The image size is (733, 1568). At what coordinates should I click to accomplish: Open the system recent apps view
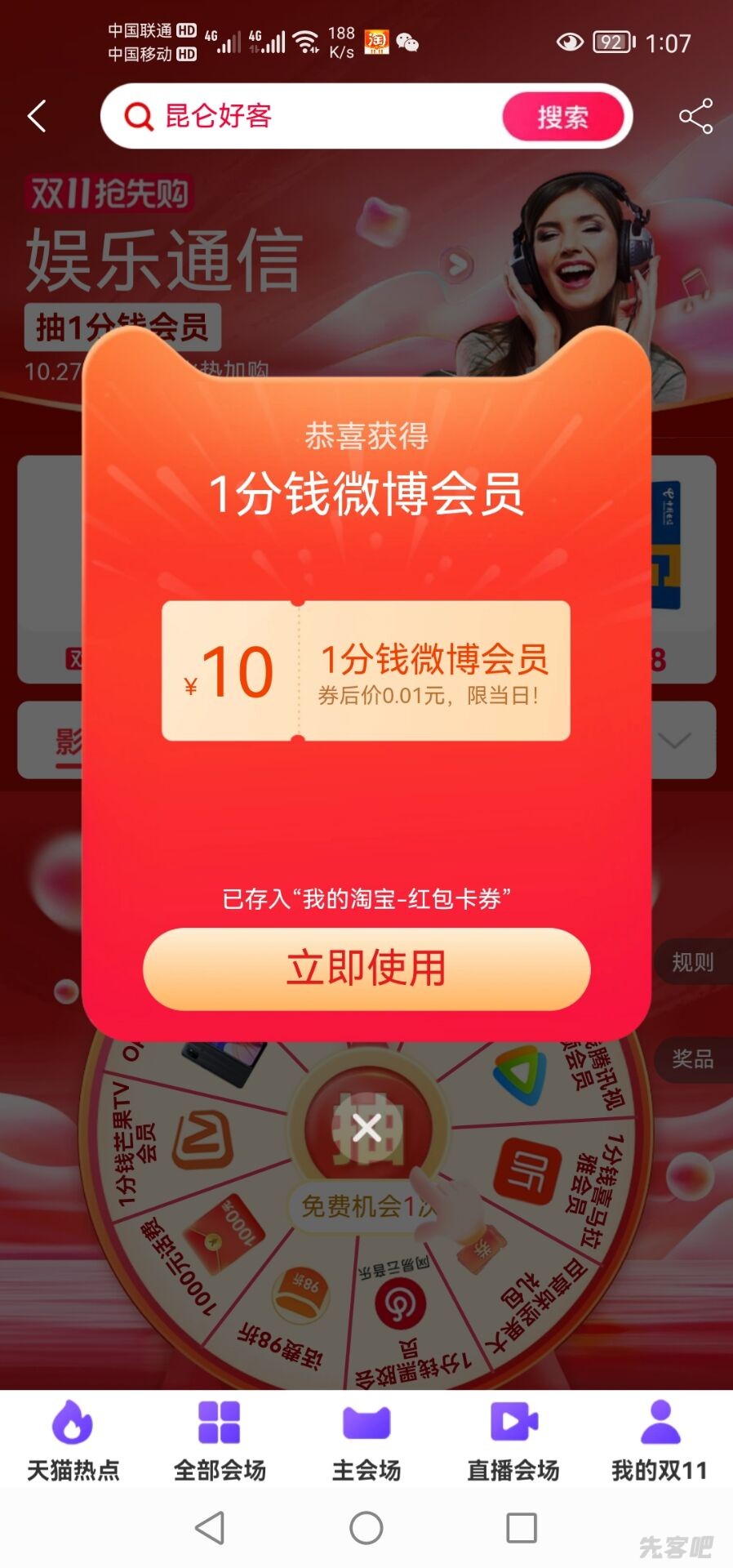[x=521, y=1528]
